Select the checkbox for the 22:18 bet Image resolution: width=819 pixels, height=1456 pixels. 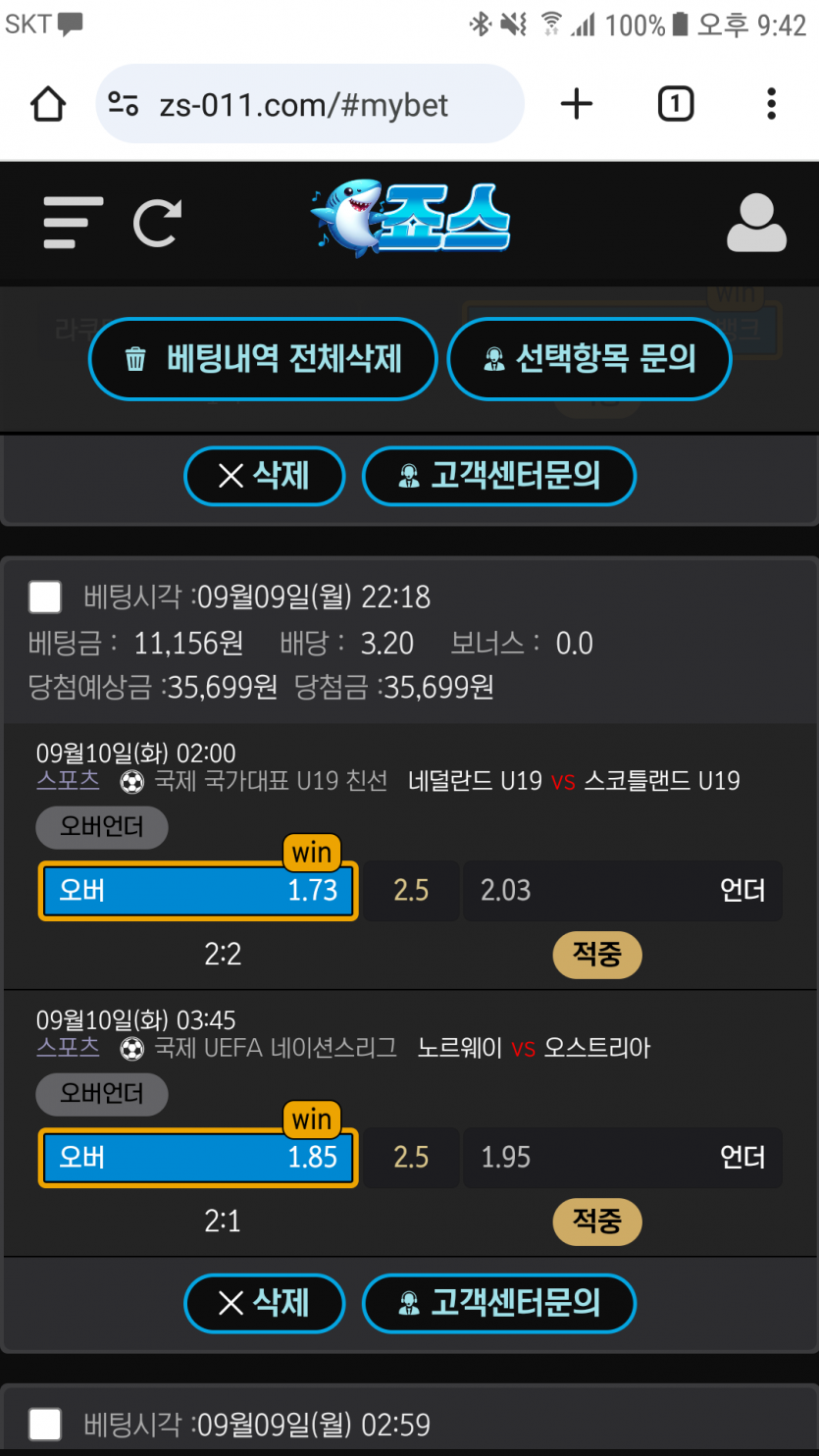[x=45, y=597]
